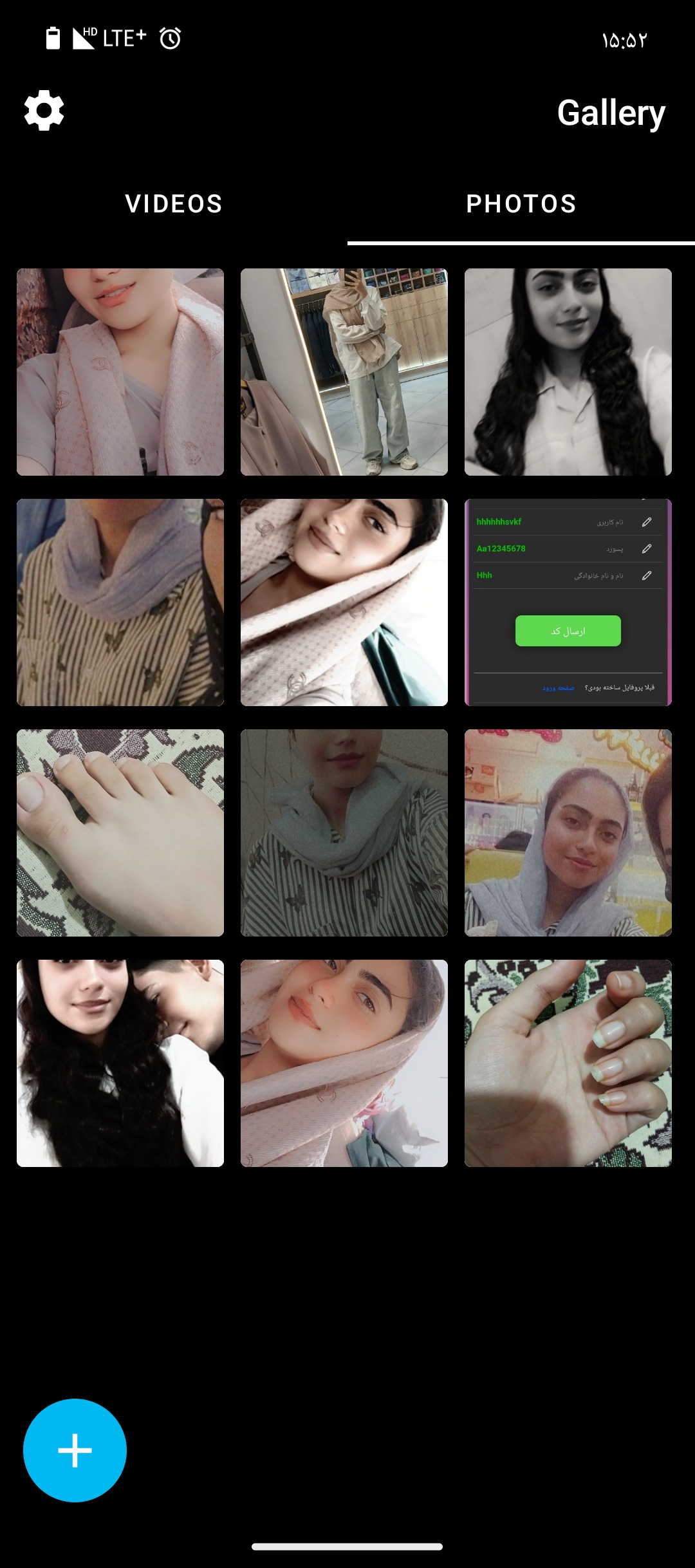Open the open-palm hand photo
The height and width of the screenshot is (1568, 695).
tap(568, 1063)
